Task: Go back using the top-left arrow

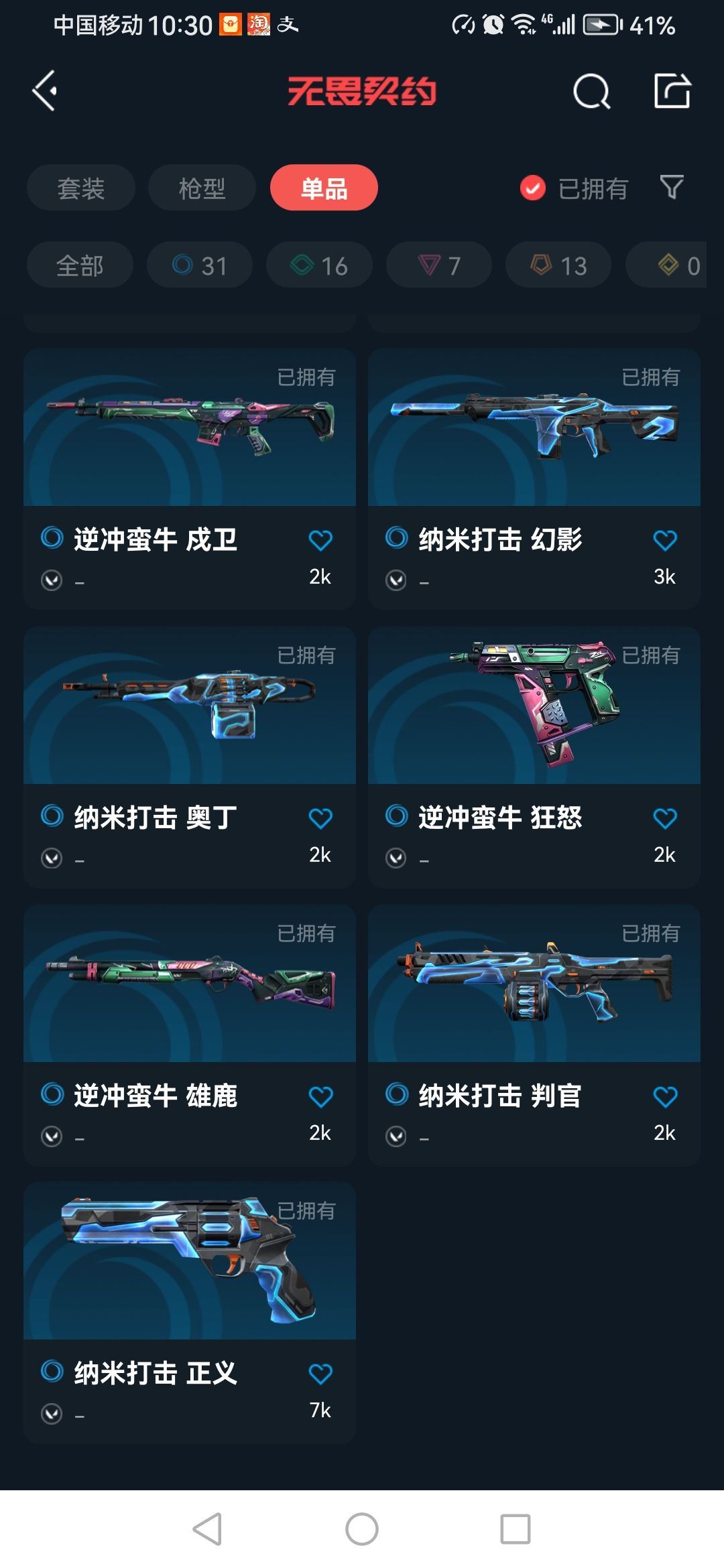Action: pos(45,90)
